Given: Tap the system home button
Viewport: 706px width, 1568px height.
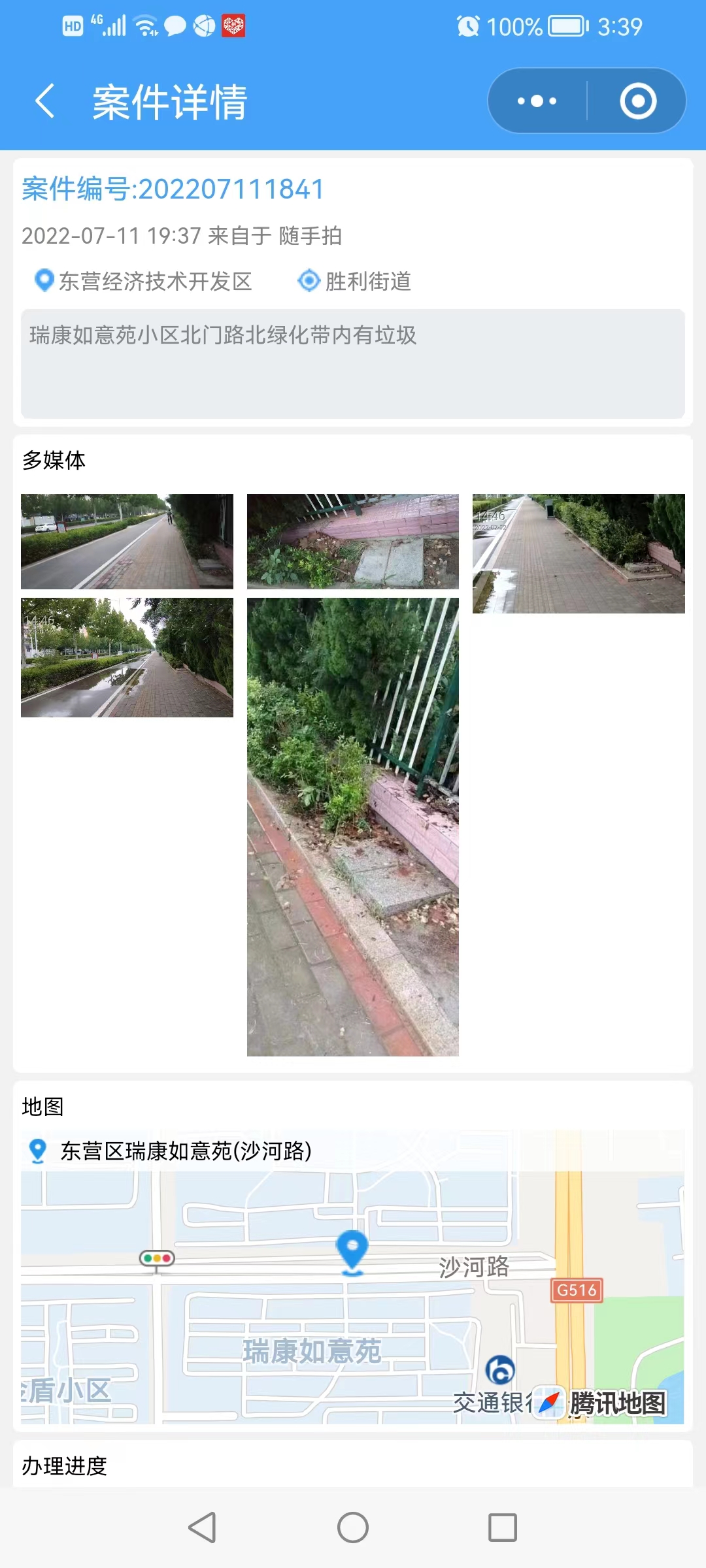Looking at the screenshot, I should pos(353,1527).
